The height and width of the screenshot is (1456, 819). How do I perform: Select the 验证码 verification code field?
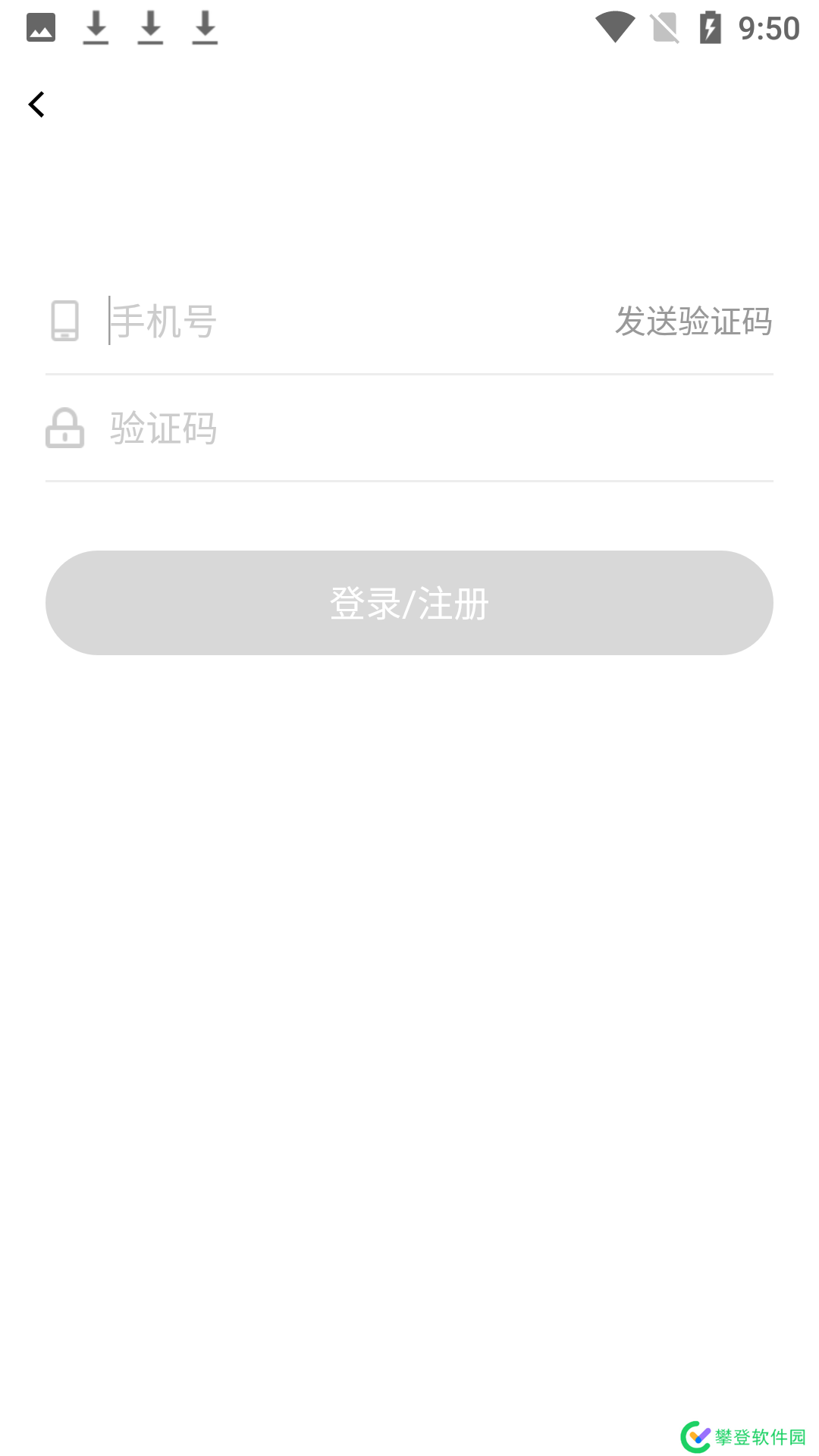(x=425, y=428)
